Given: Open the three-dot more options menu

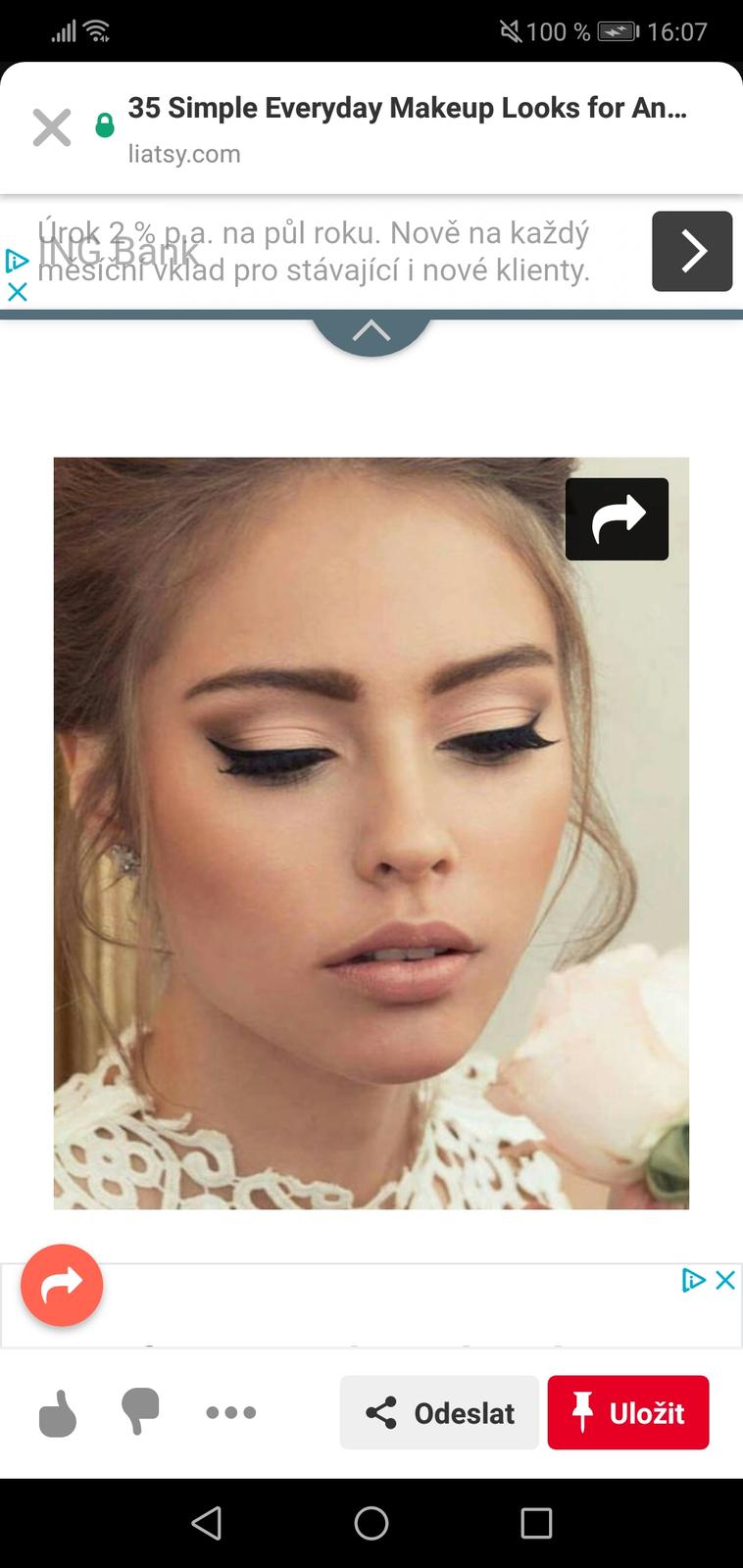Looking at the screenshot, I should click(231, 1412).
